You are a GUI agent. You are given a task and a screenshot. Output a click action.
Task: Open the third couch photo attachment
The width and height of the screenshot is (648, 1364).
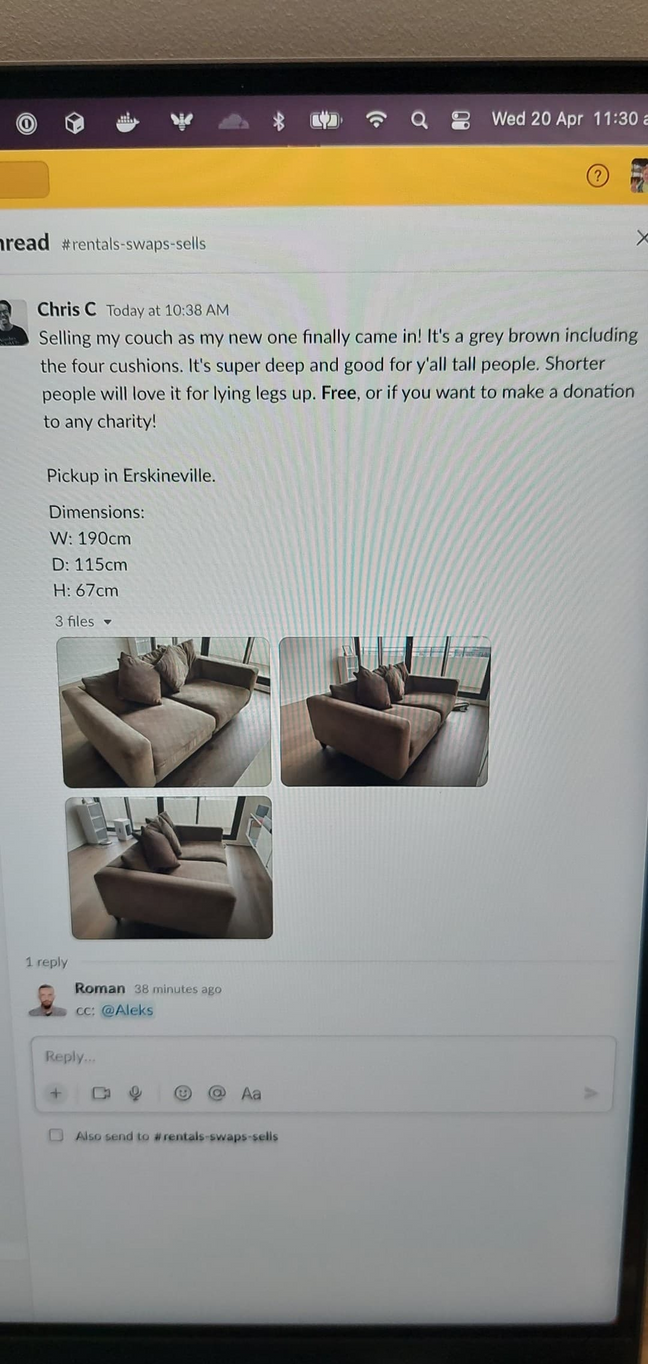click(170, 867)
